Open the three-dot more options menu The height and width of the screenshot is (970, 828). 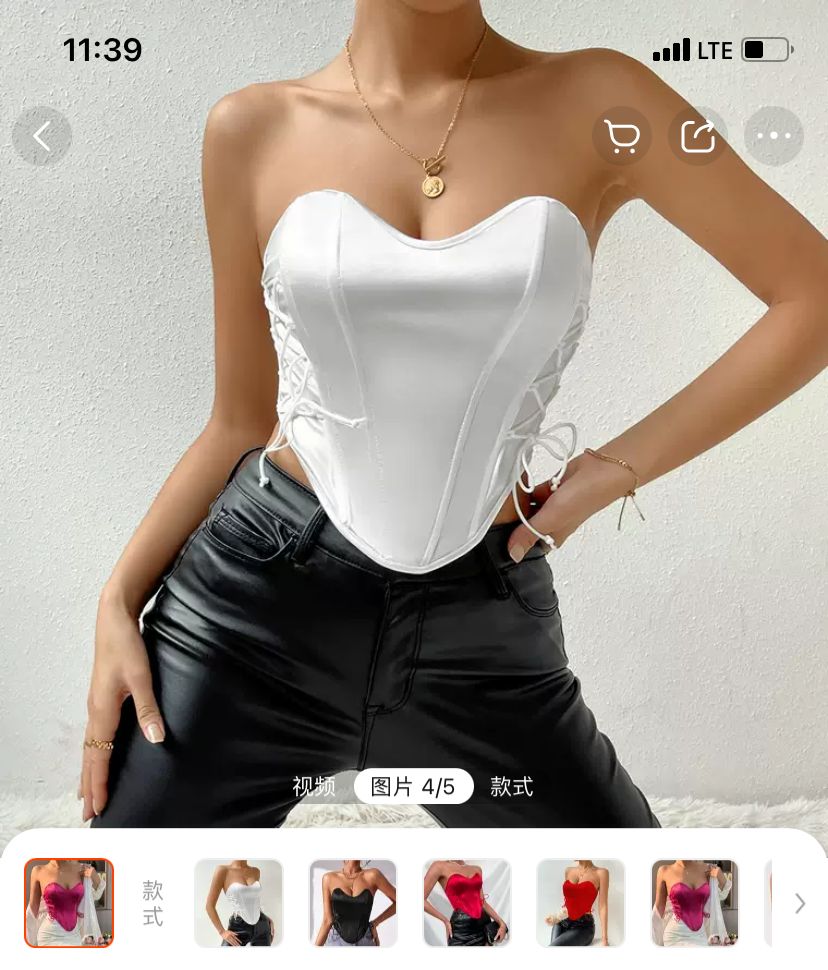773,136
